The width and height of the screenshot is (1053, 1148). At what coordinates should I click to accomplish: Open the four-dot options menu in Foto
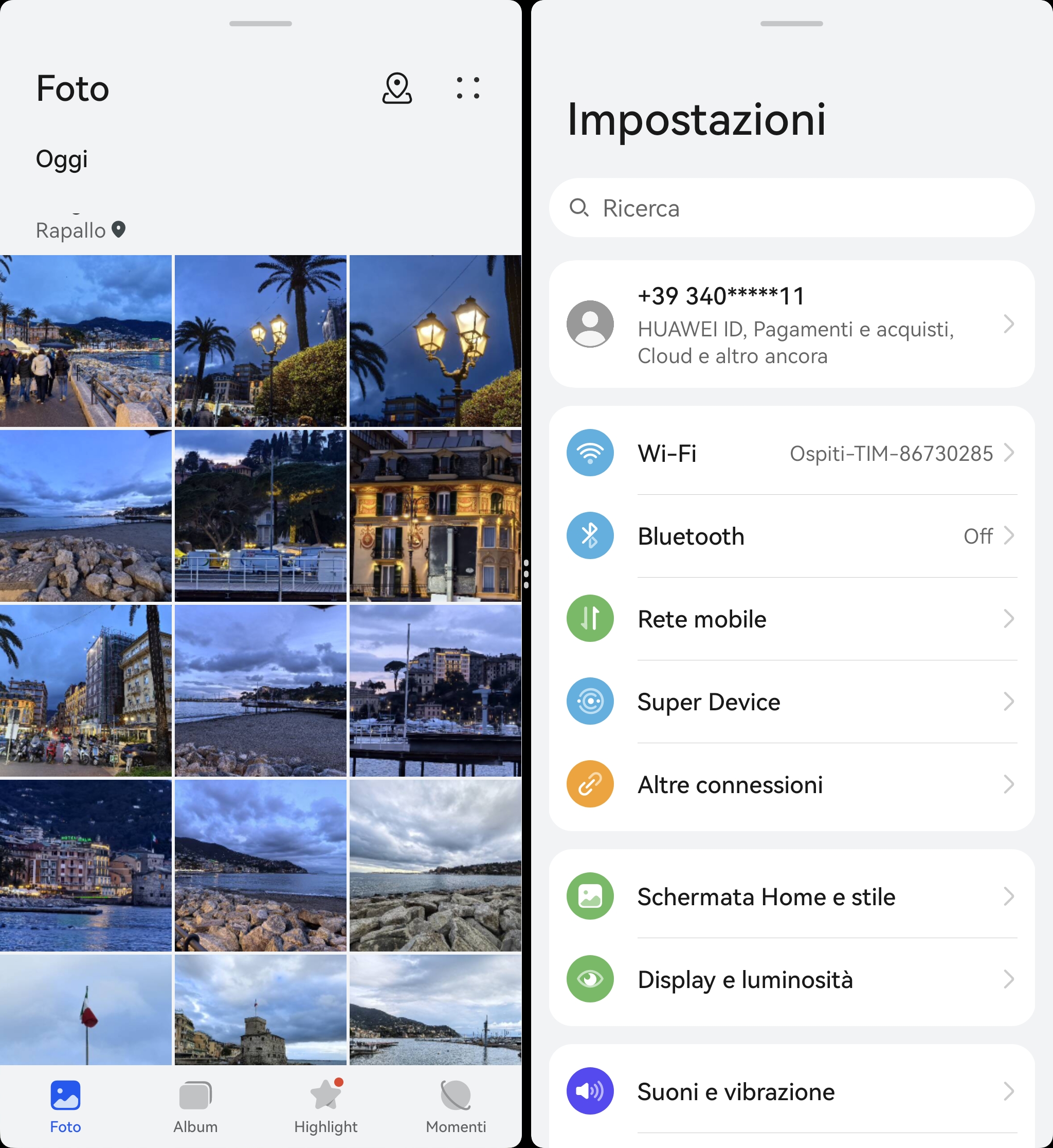point(468,88)
